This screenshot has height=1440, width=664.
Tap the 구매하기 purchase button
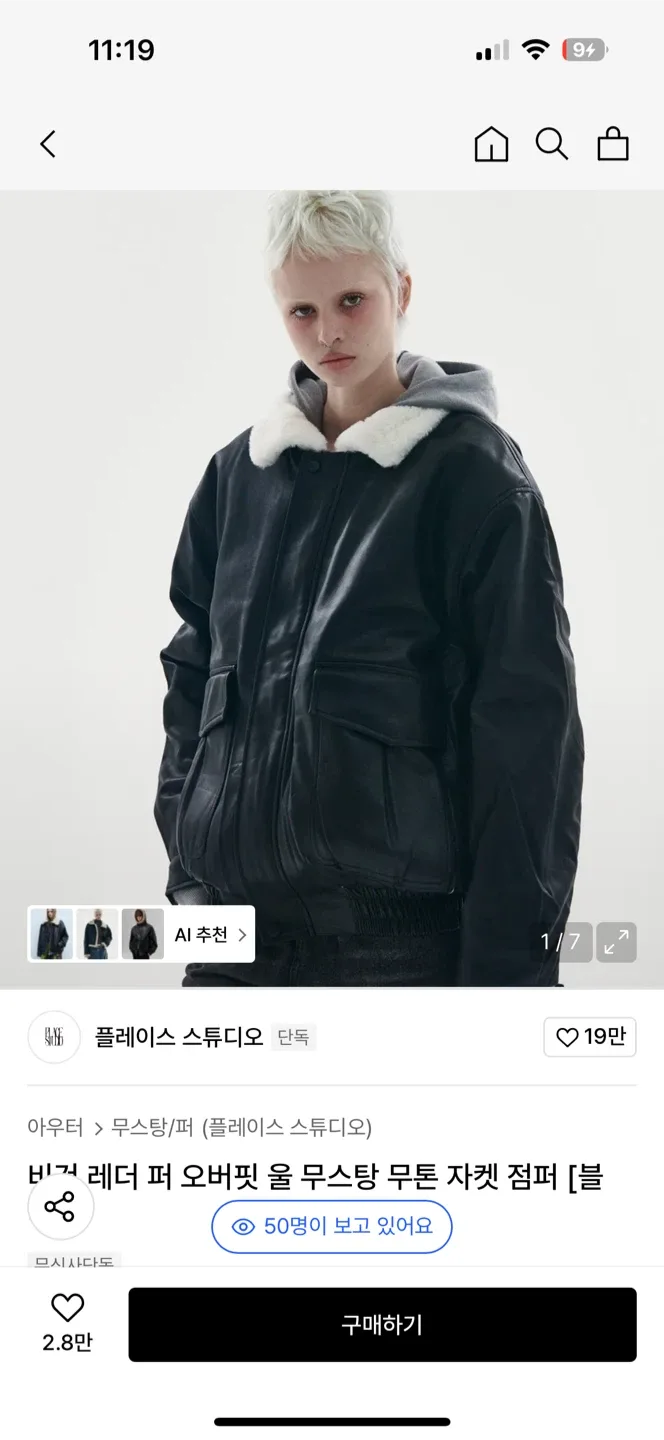pos(382,1324)
